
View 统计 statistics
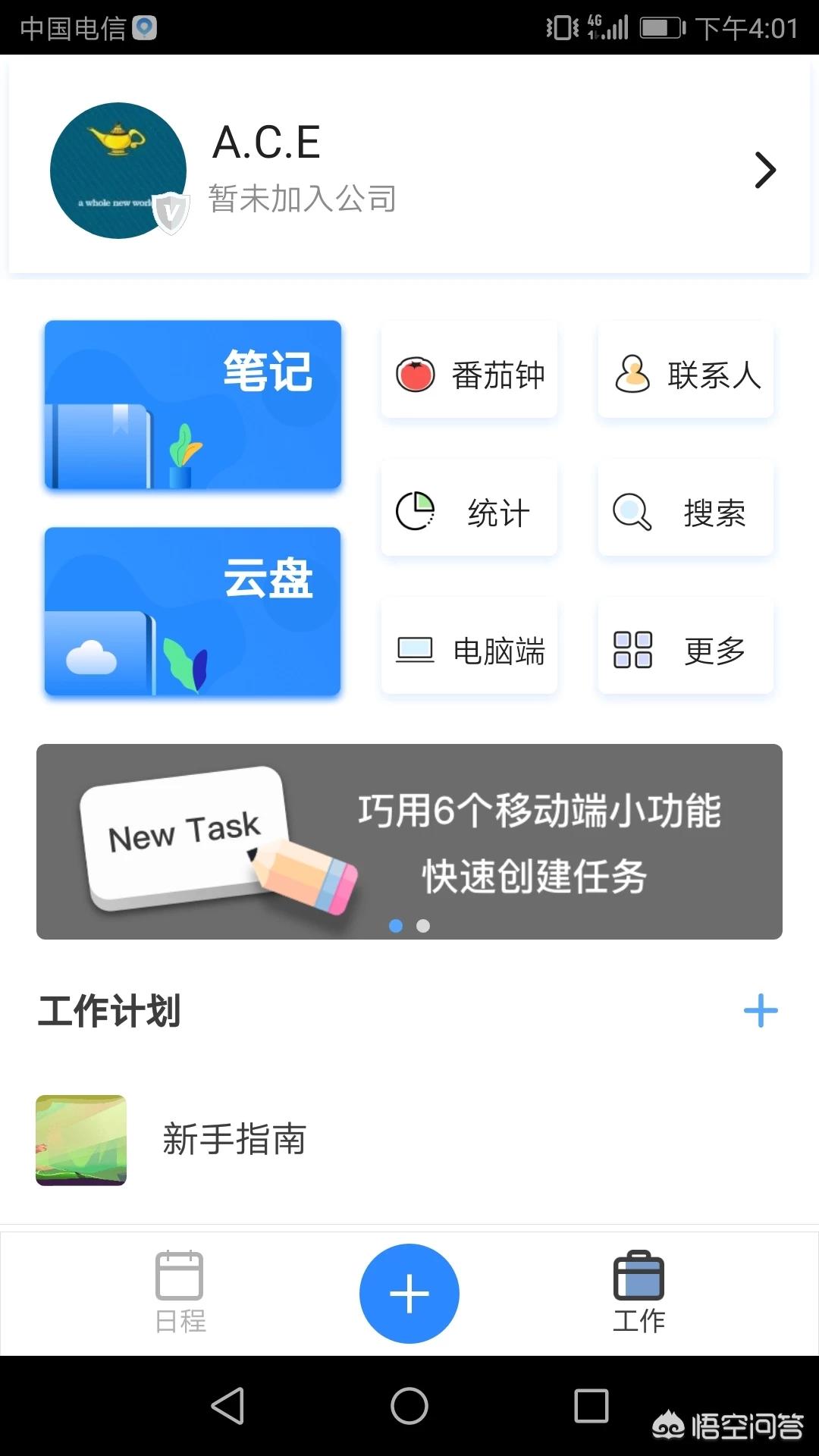pos(469,513)
